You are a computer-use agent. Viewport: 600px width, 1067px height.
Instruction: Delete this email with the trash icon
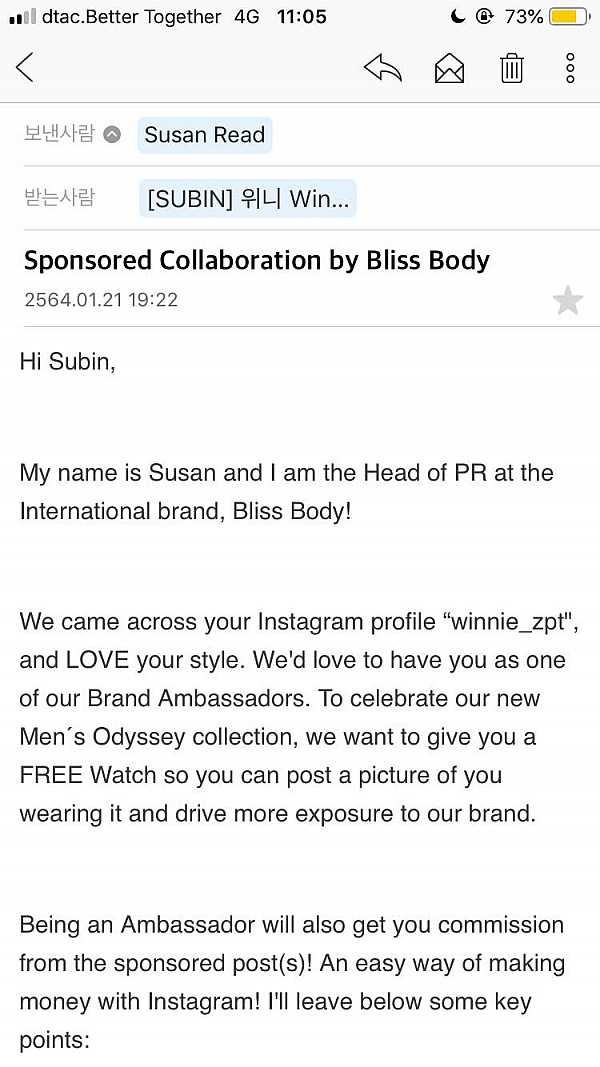pos(512,68)
